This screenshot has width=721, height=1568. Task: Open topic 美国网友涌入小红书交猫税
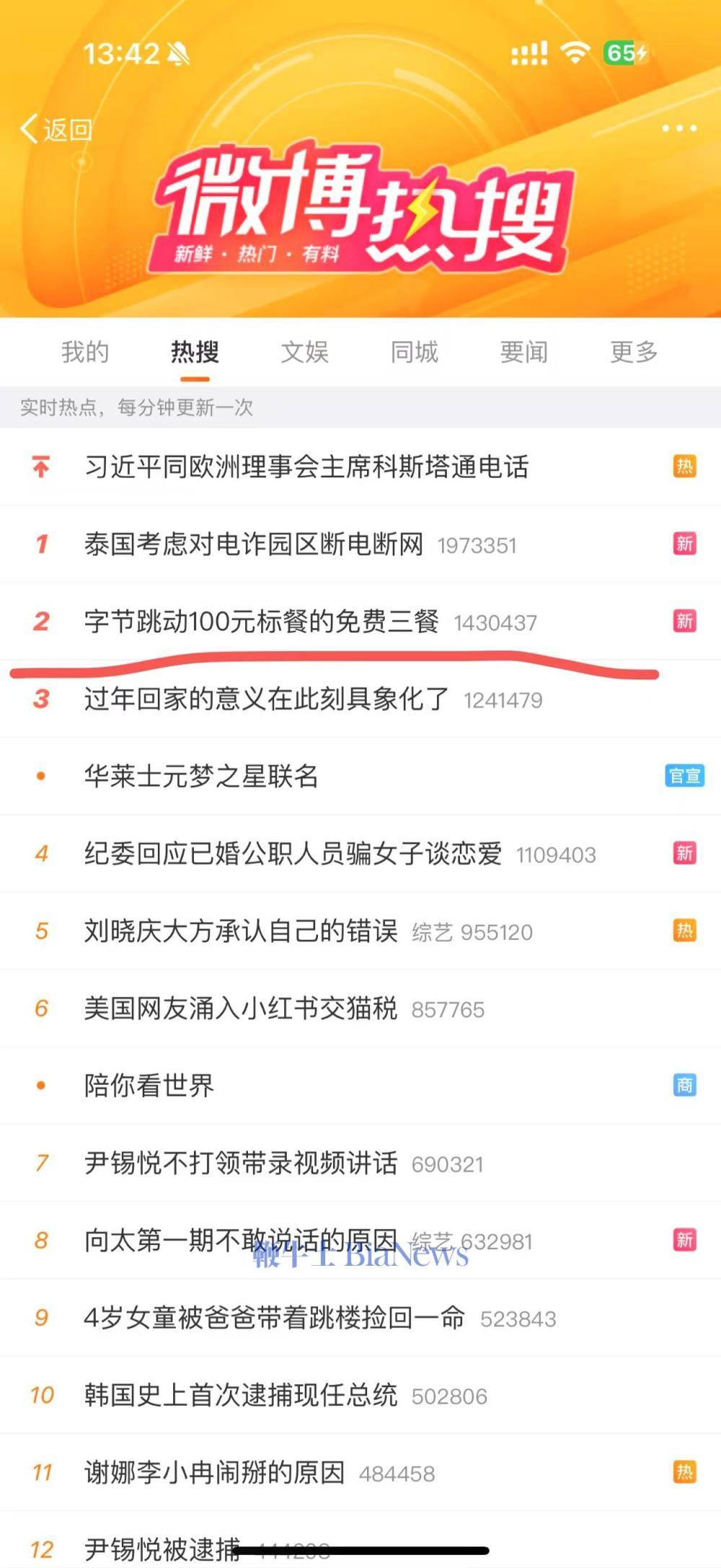click(240, 1008)
